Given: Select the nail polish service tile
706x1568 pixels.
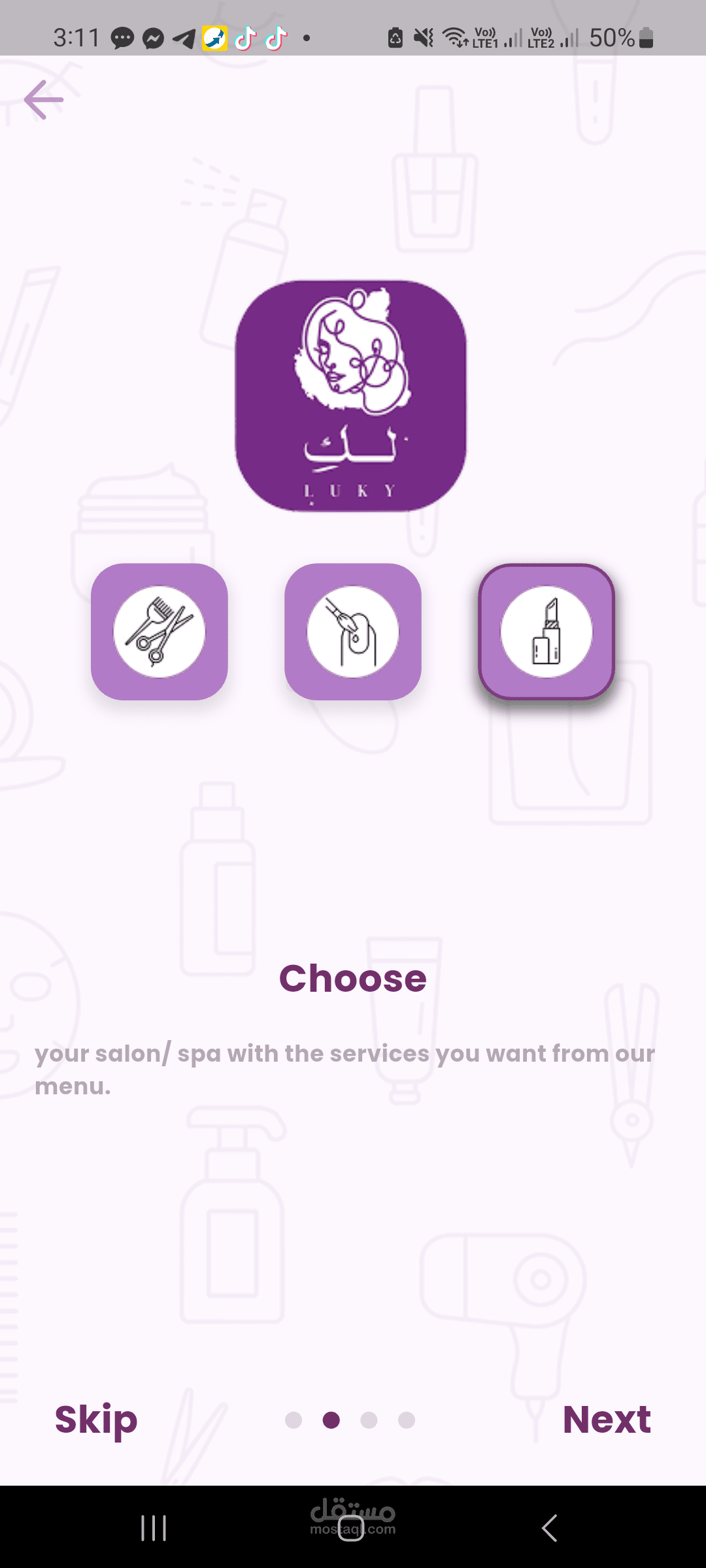Looking at the screenshot, I should point(353,632).
